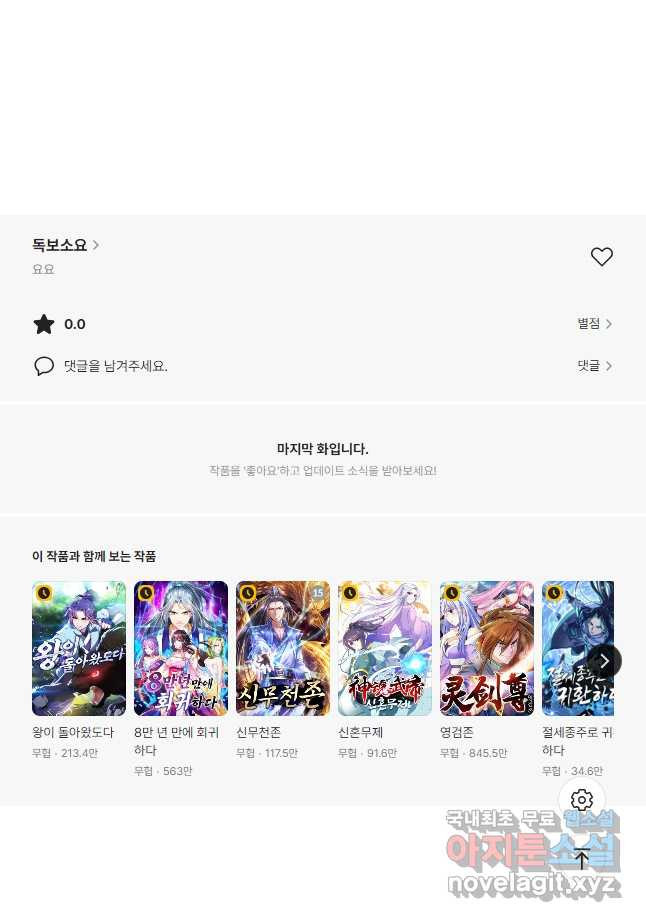Open 8만 년 만에 회귀하다 webtoon

pyautogui.click(x=181, y=648)
